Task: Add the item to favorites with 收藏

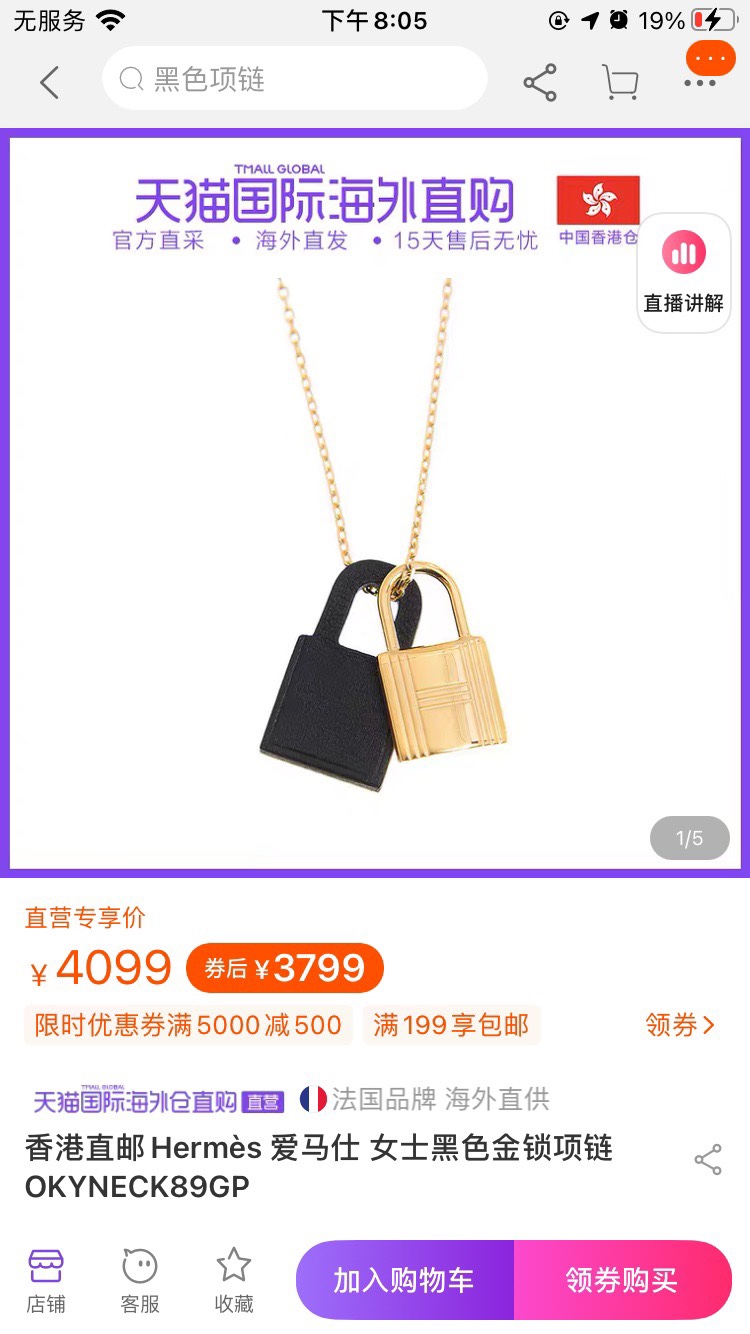Action: click(x=234, y=1280)
